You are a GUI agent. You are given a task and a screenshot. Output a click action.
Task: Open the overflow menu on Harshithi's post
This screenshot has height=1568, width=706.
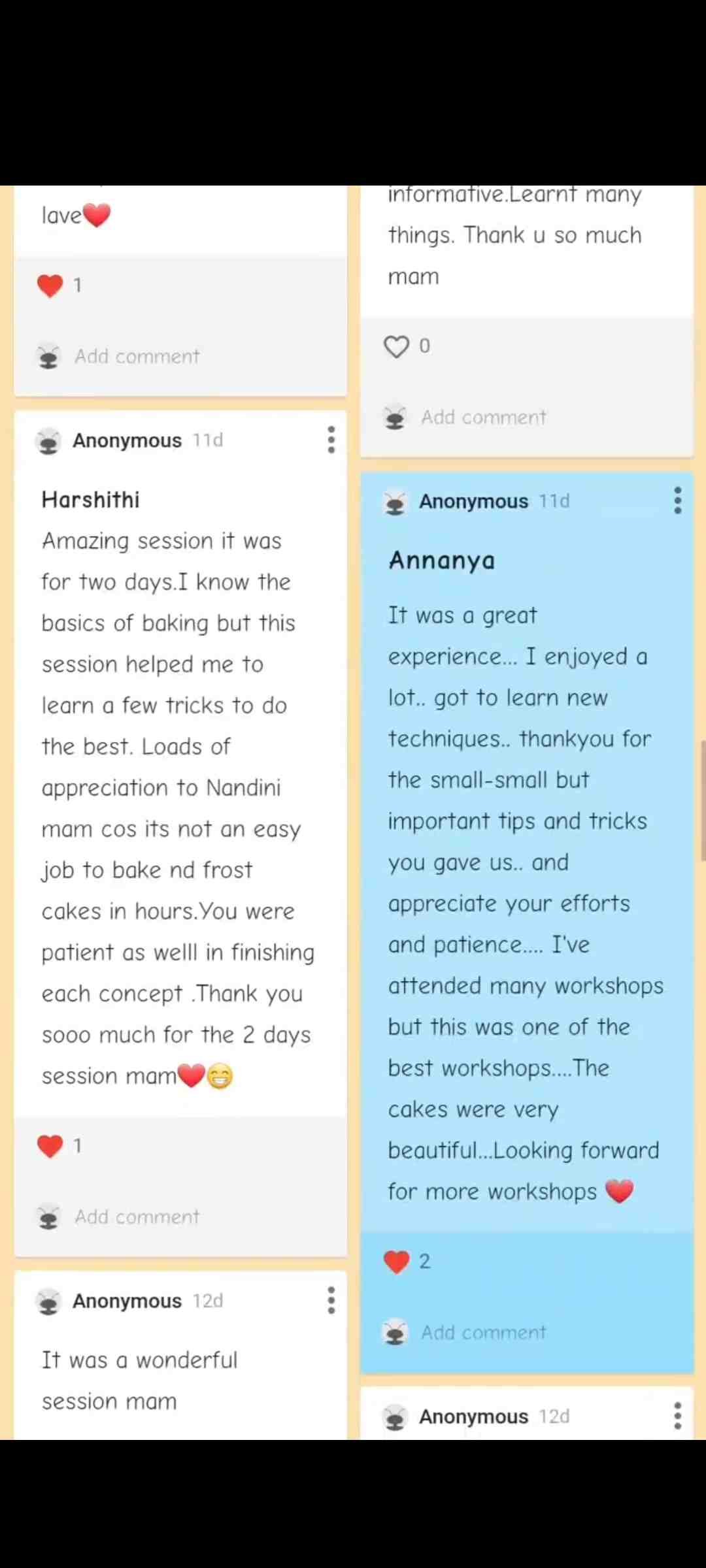pyautogui.click(x=331, y=440)
